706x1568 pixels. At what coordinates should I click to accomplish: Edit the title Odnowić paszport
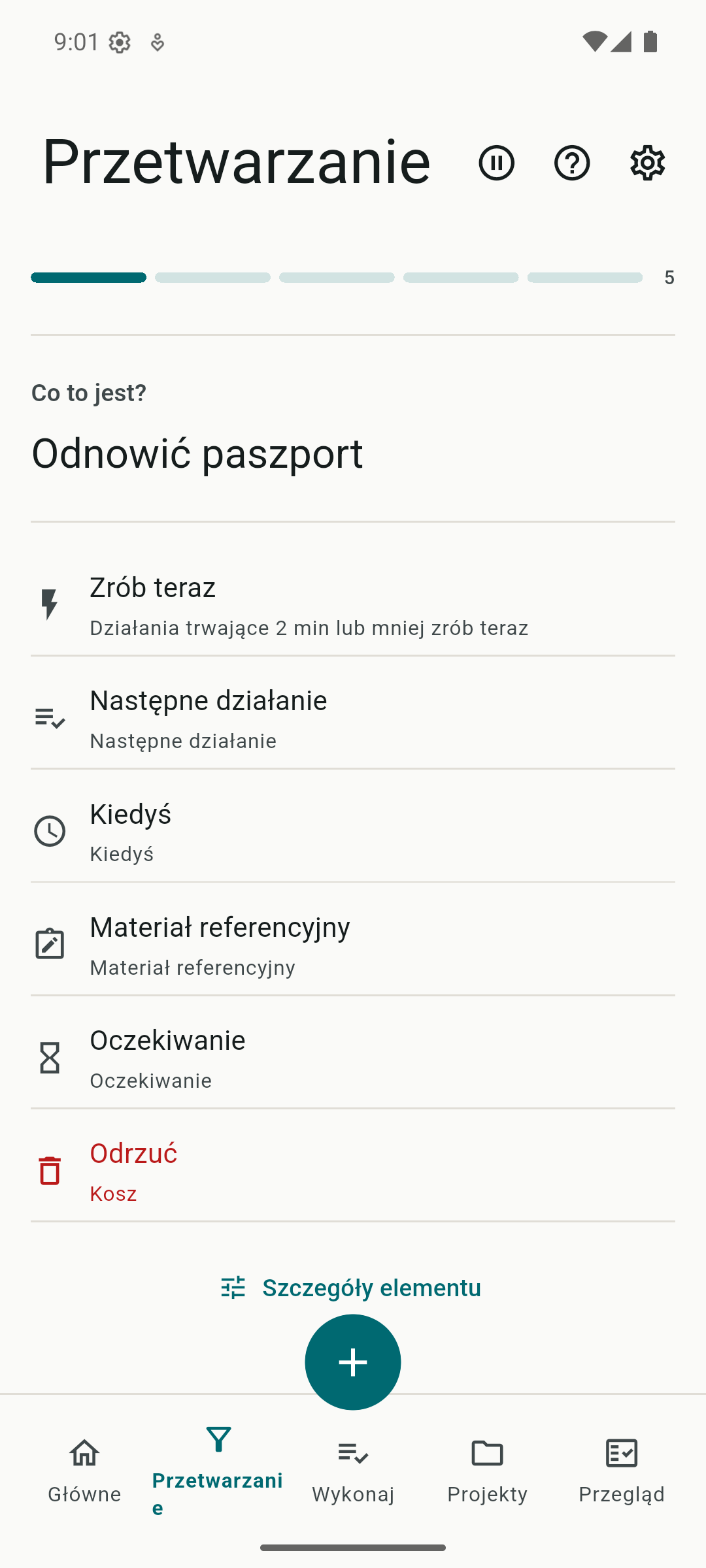click(x=197, y=453)
